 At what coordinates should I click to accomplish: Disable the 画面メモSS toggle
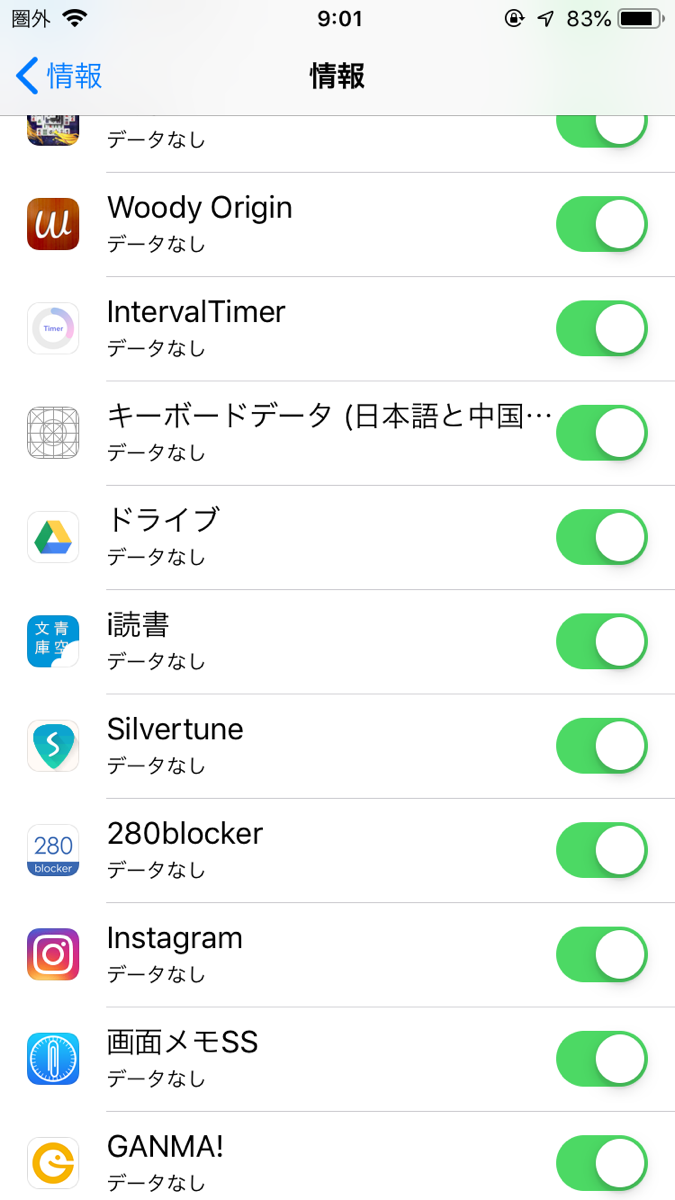[602, 1059]
